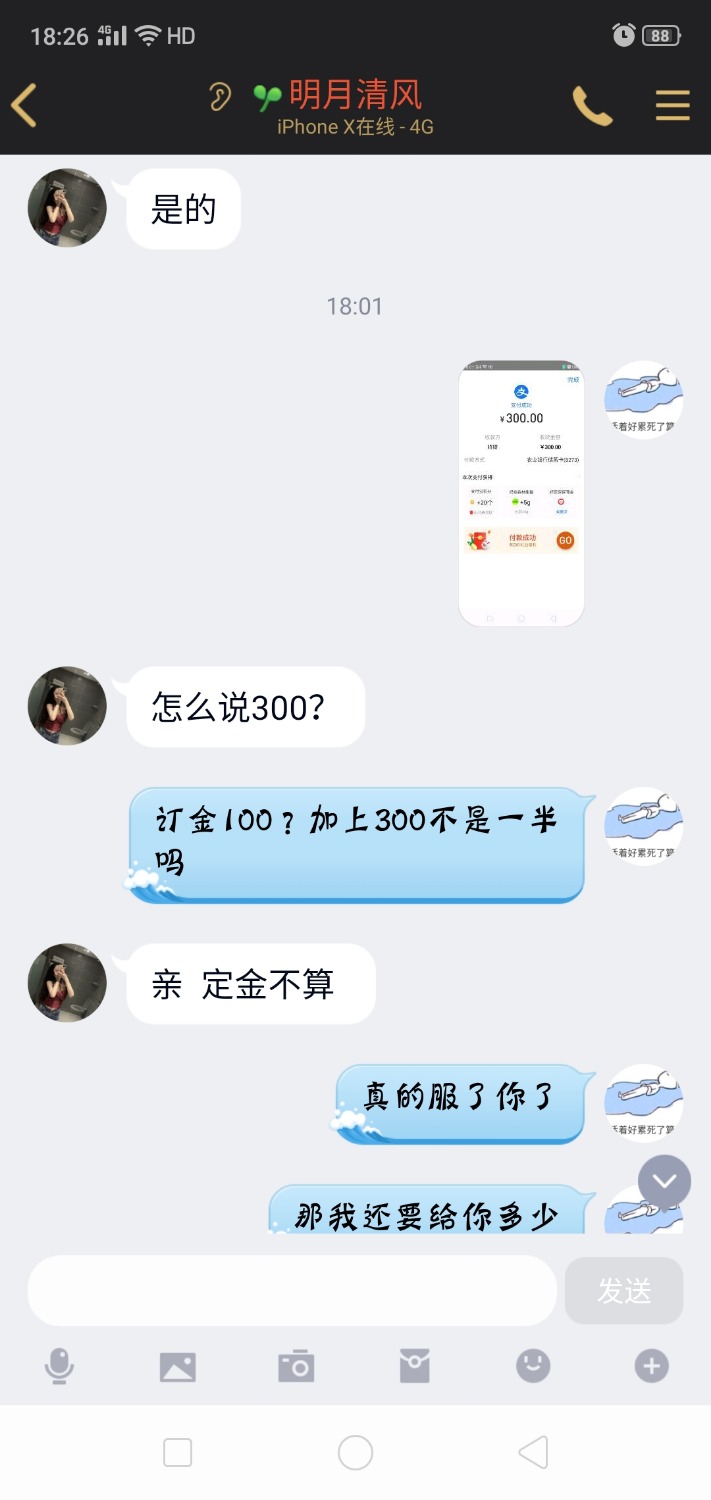Open the emoji panel
The image size is (711, 1500).
tap(533, 1366)
